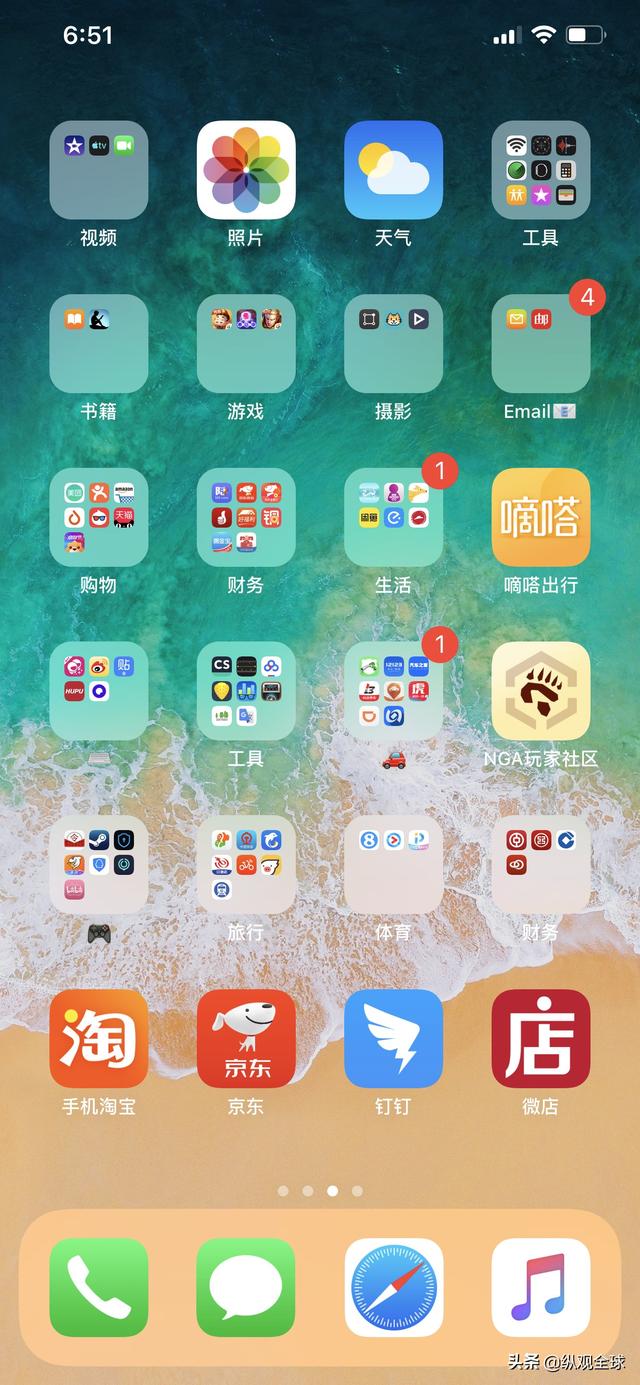Open the Email folder with 4 badges
640x1385 pixels.
tap(540, 343)
